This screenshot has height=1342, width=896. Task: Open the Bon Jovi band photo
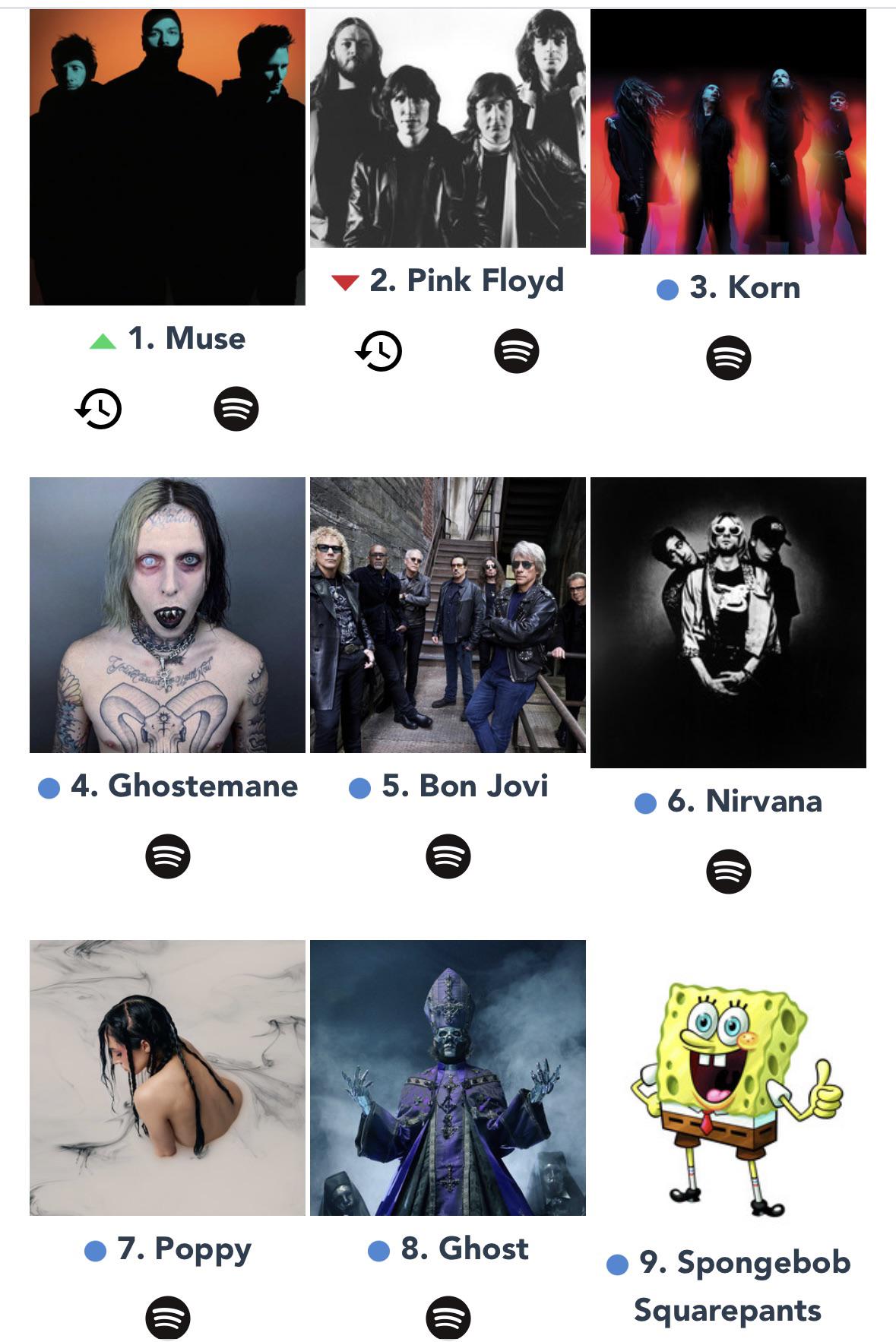click(x=448, y=615)
